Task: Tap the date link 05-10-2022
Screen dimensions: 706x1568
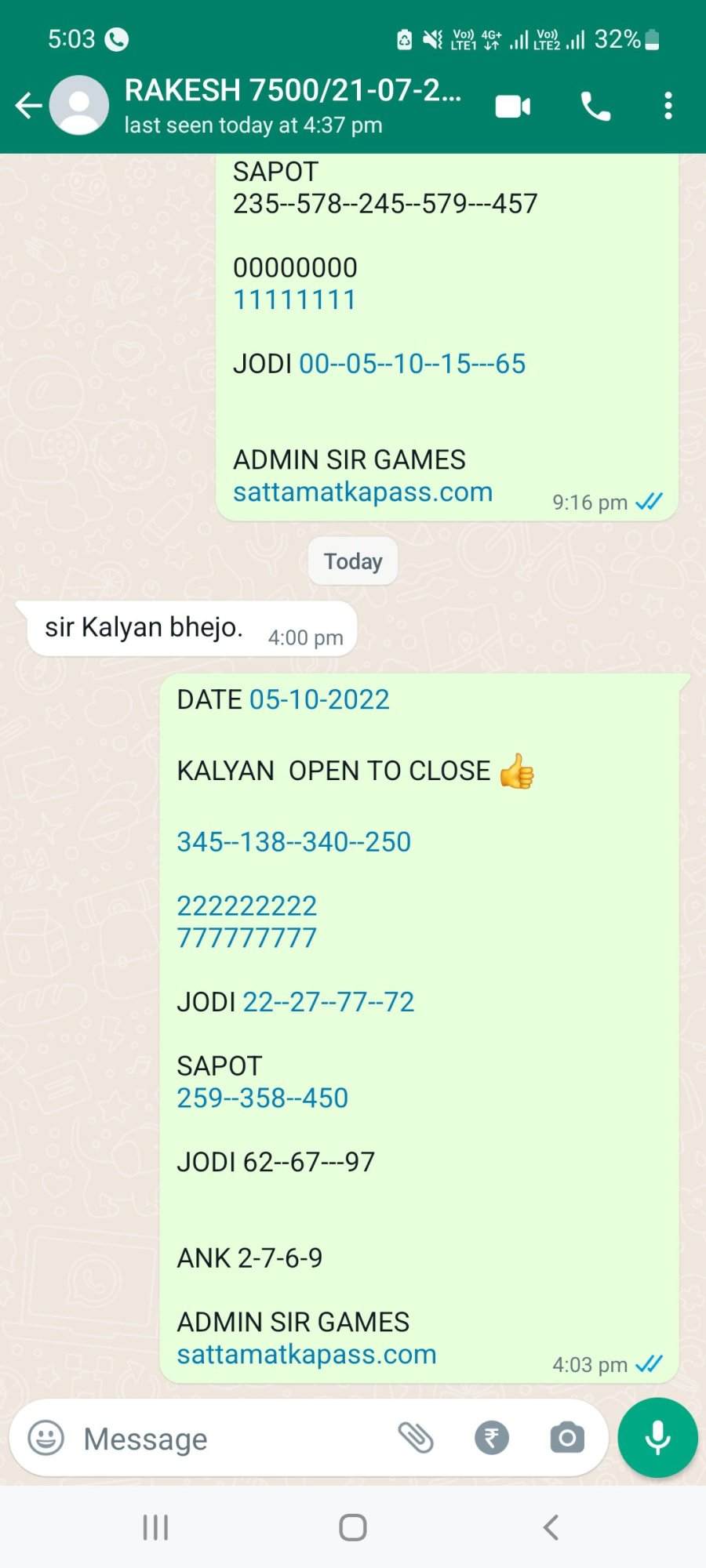Action: click(319, 699)
